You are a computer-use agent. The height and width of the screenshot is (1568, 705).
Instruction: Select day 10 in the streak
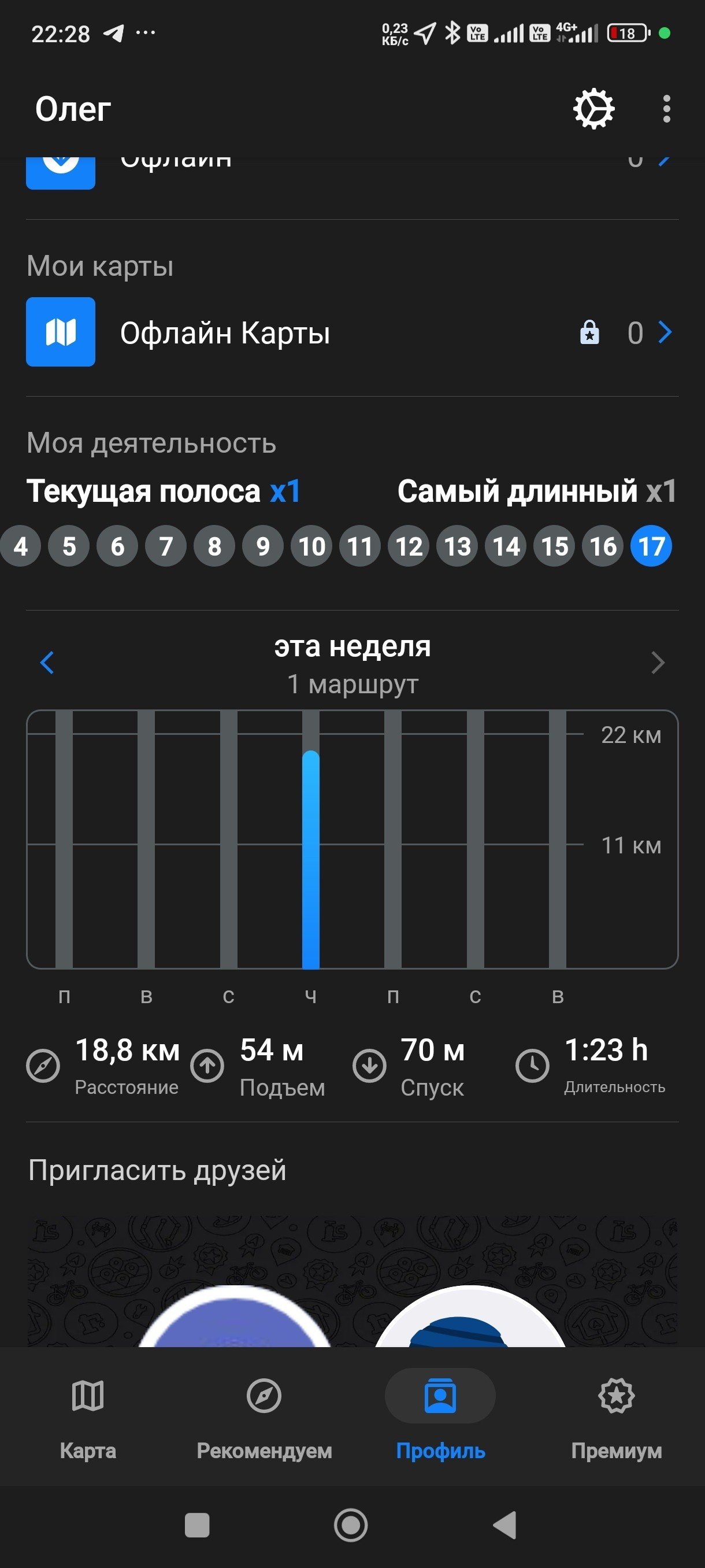[311, 546]
